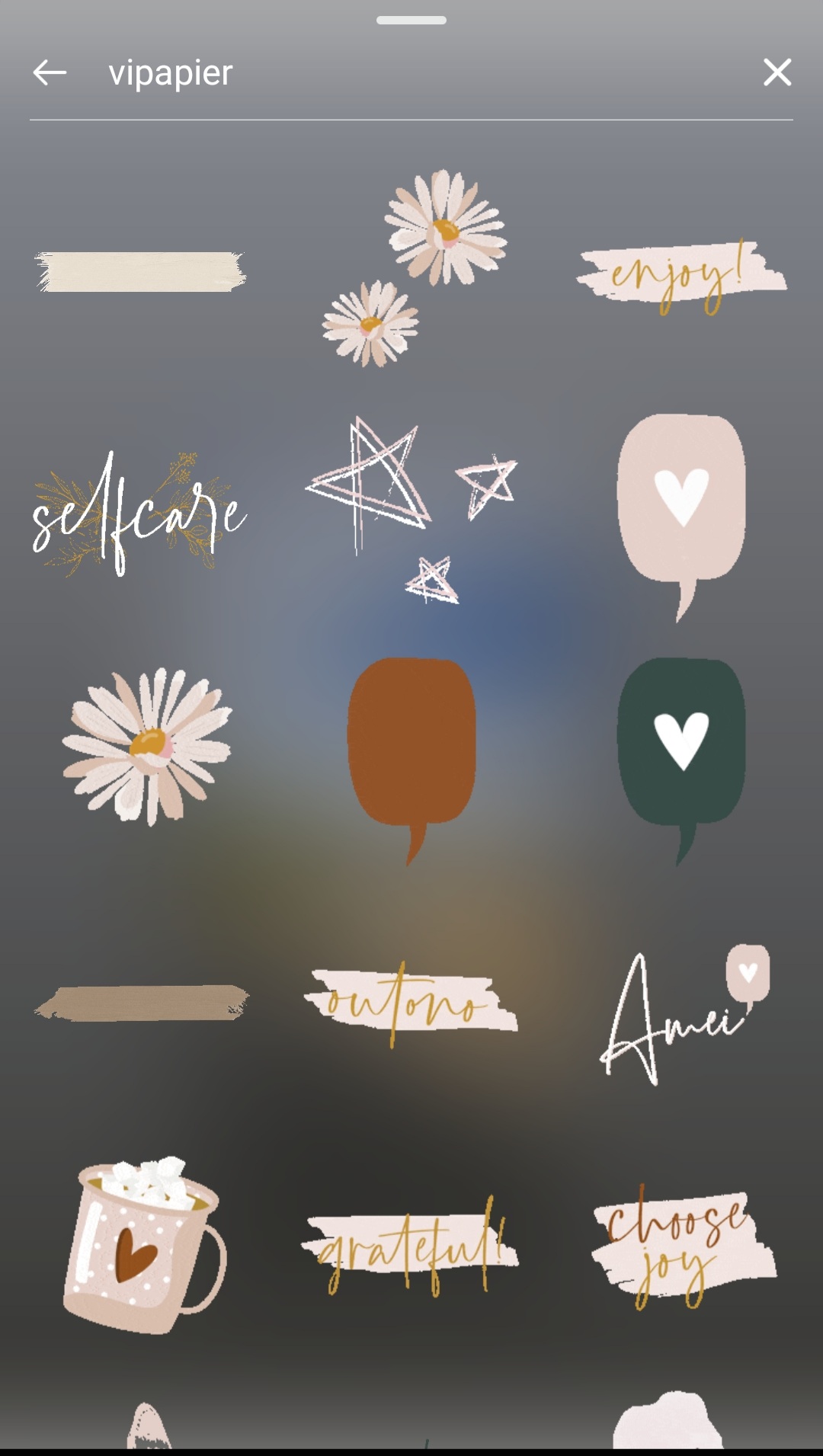Screen dimensions: 823x1456
Task: Clear the vipapier search text
Action: pyautogui.click(x=777, y=73)
